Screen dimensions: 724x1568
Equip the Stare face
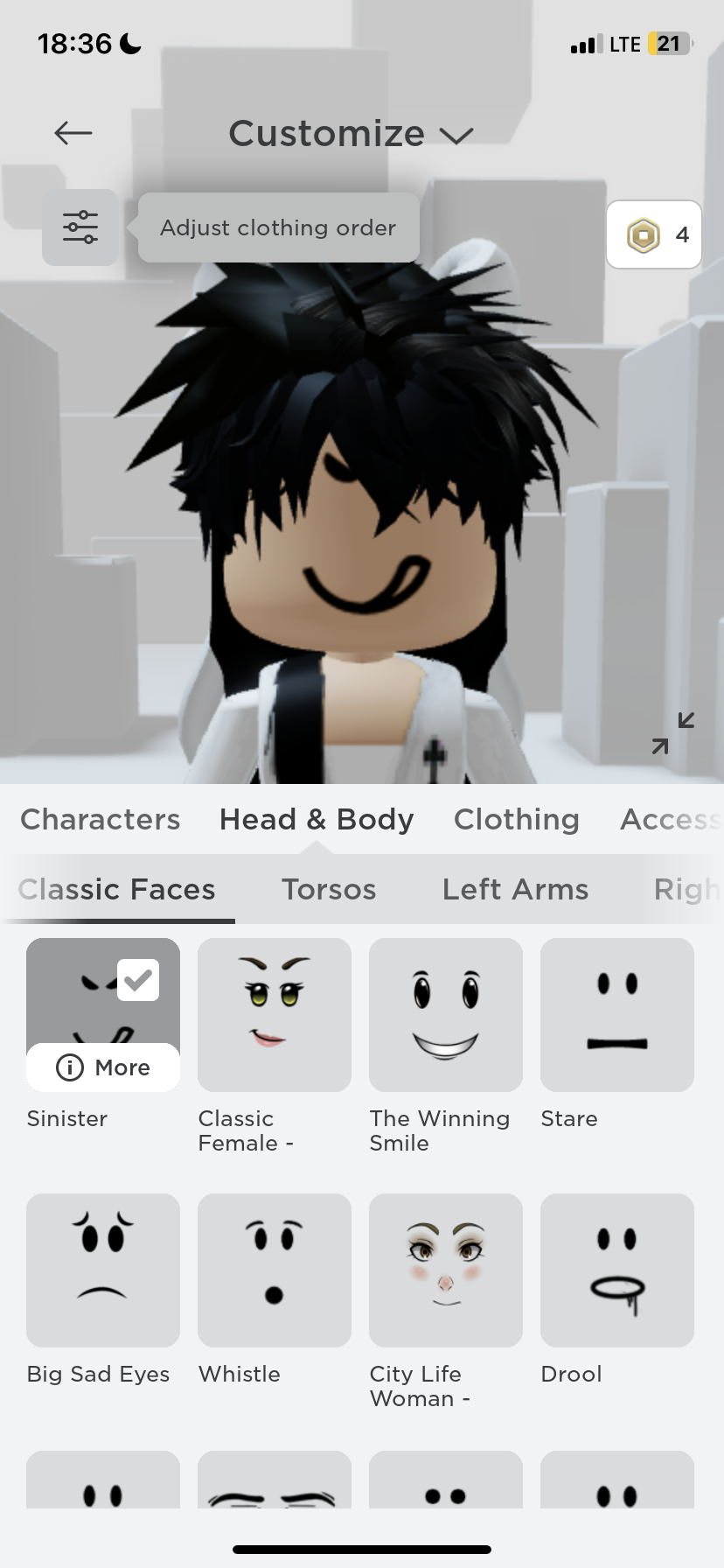[x=617, y=1015]
